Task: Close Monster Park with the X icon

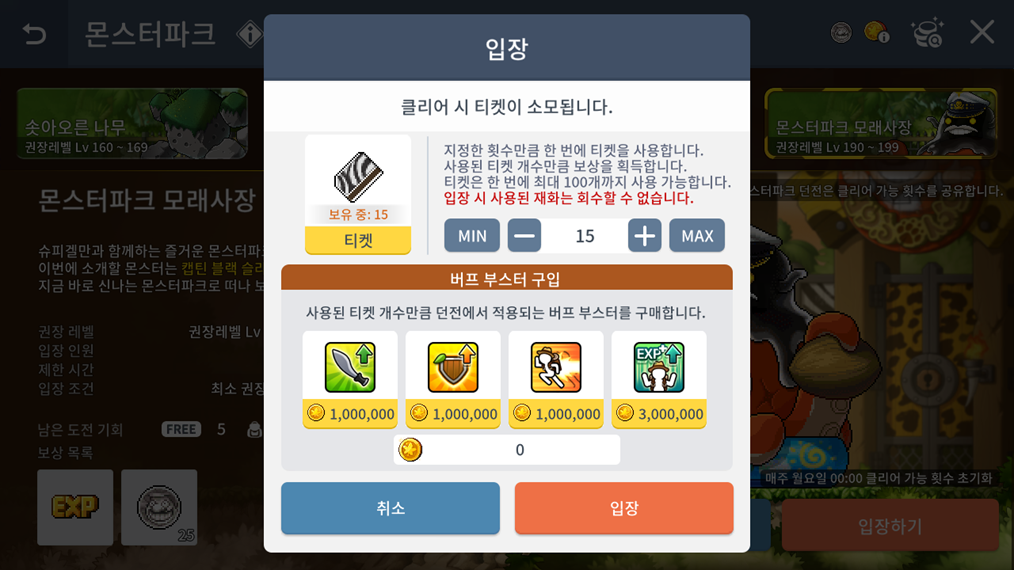Action: point(982,32)
